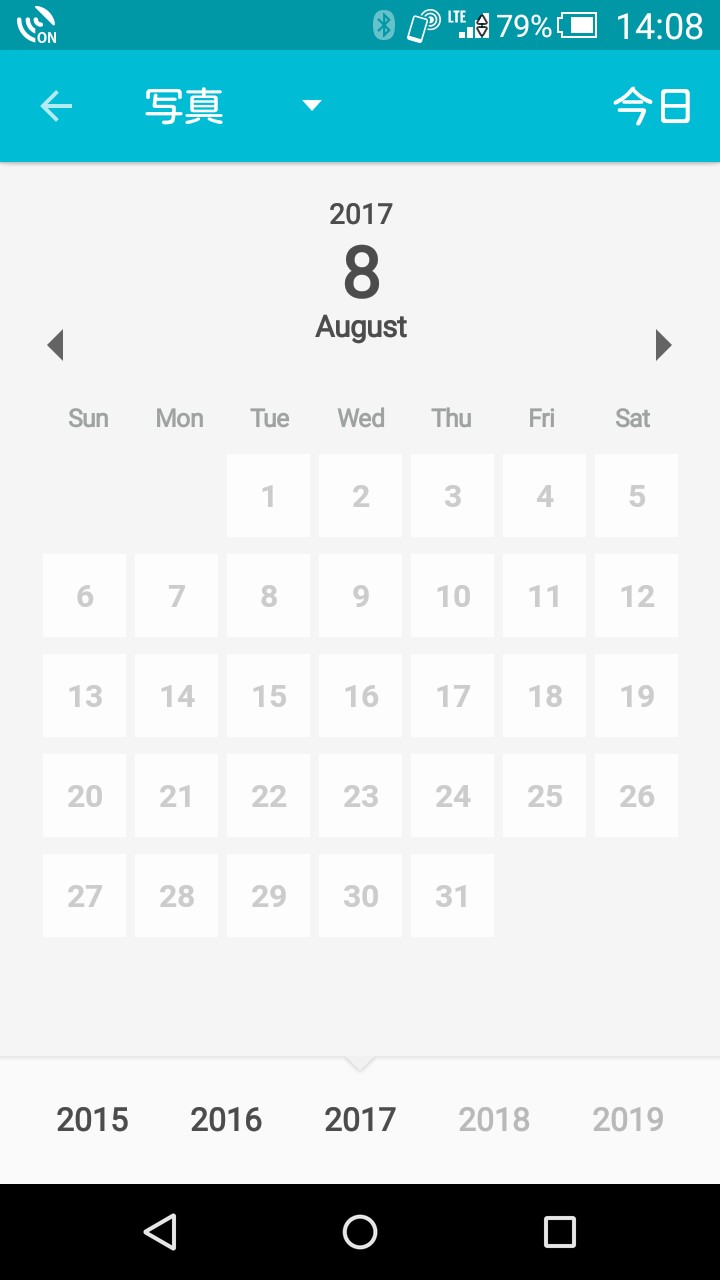Screen dimensions: 720x1280
Task: Tap August 15 in the calendar
Action: [268, 696]
